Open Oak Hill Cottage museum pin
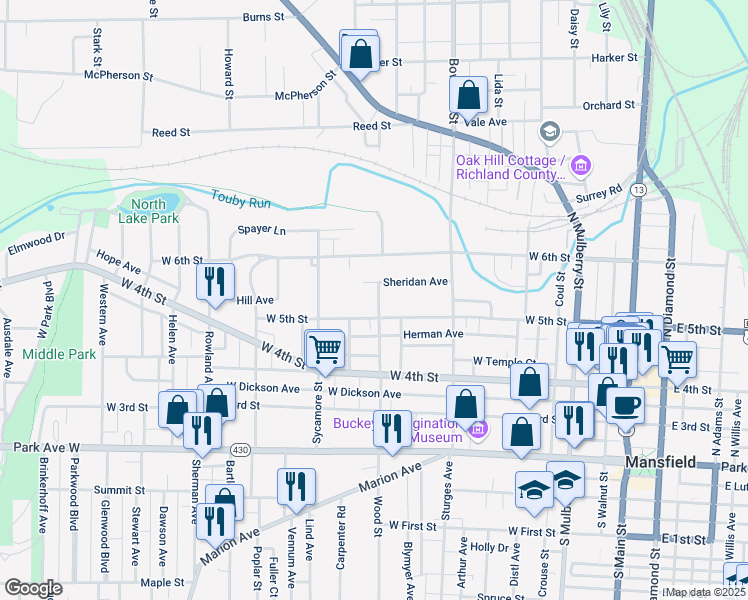The width and height of the screenshot is (748, 600). tap(582, 165)
